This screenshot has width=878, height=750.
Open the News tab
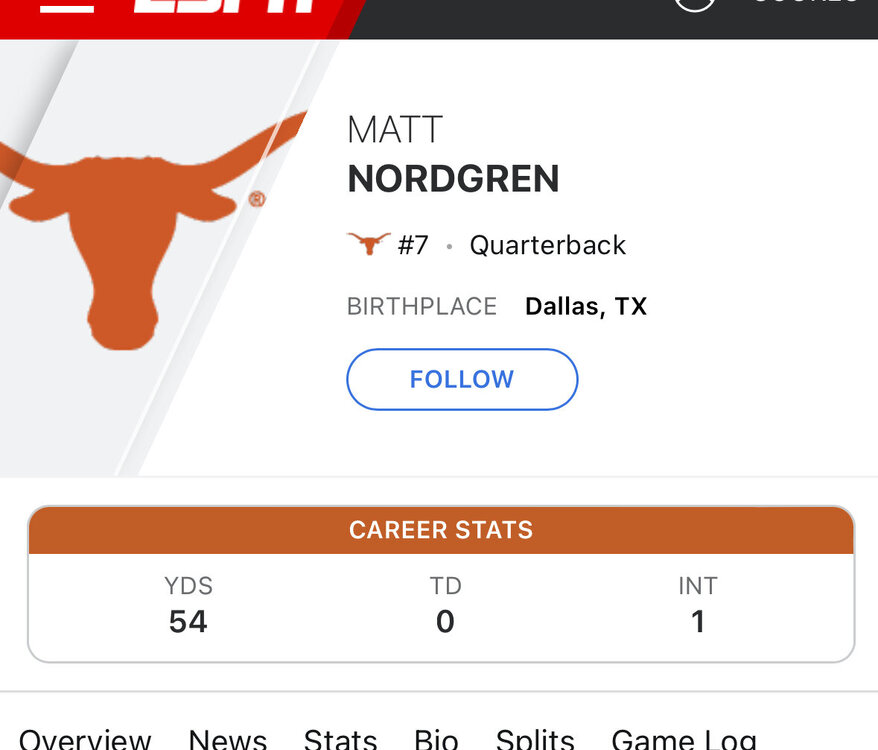click(x=228, y=739)
